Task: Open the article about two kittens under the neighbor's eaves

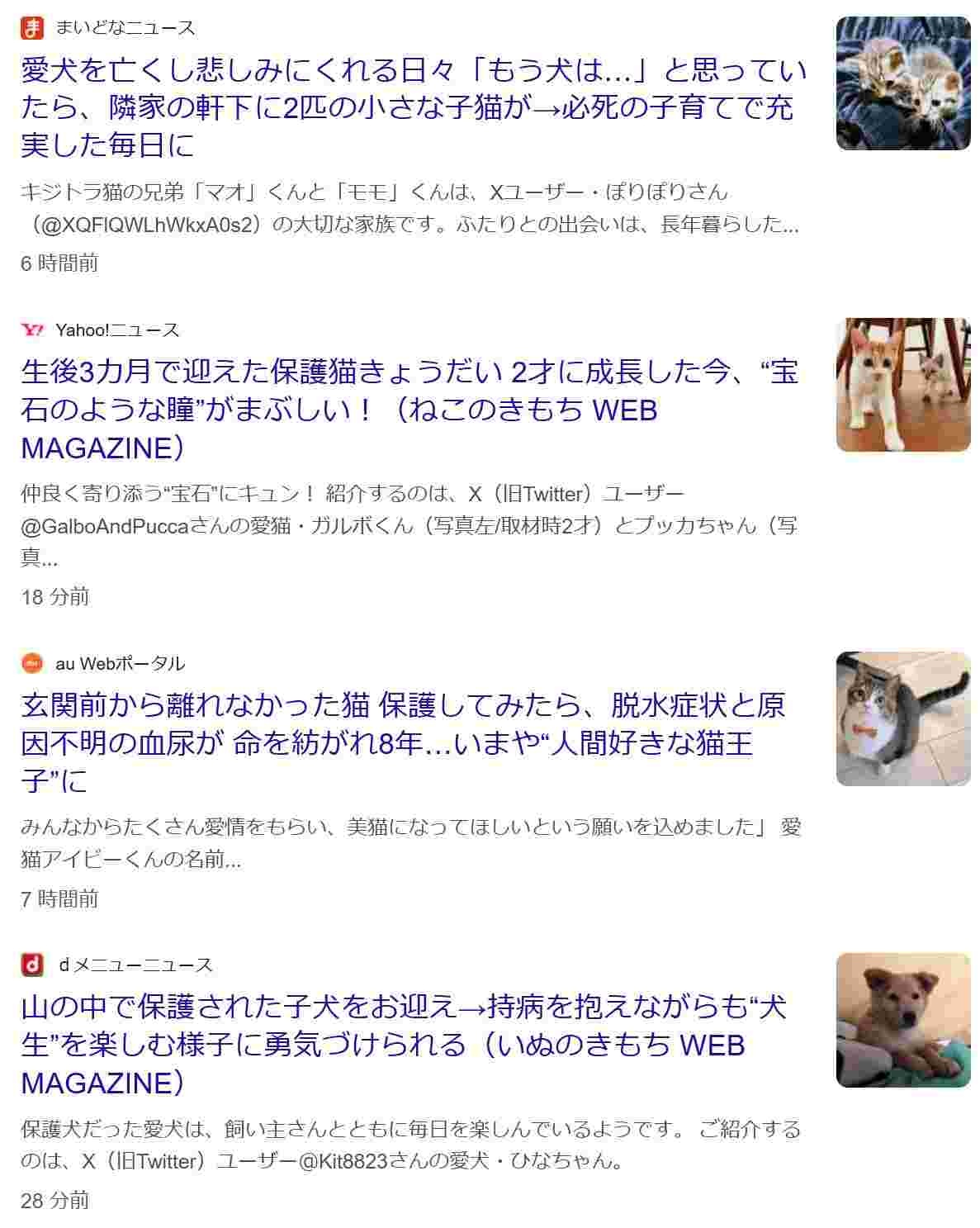Action: pos(413,108)
